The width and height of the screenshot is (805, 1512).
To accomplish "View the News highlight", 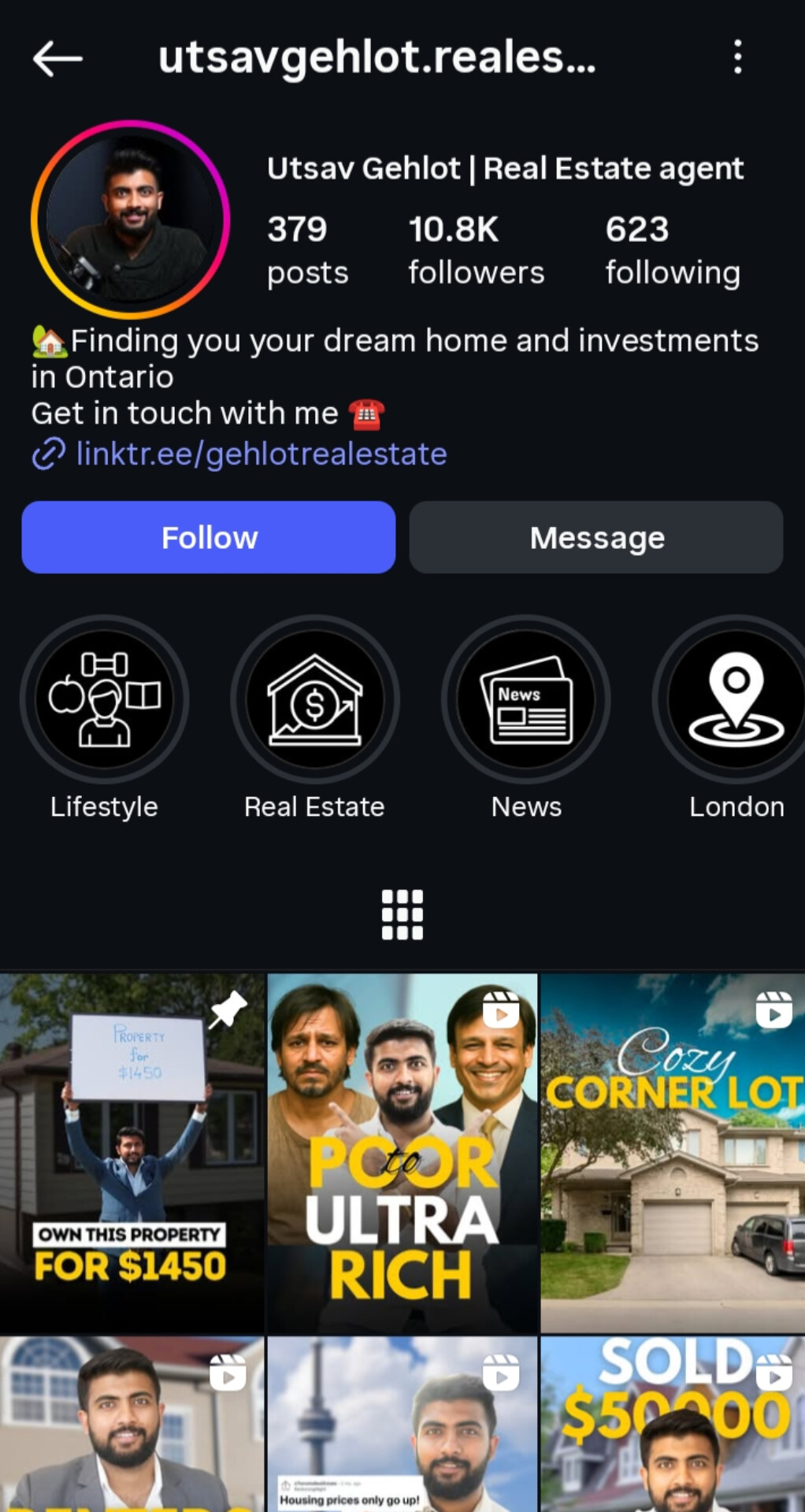I will click(525, 699).
